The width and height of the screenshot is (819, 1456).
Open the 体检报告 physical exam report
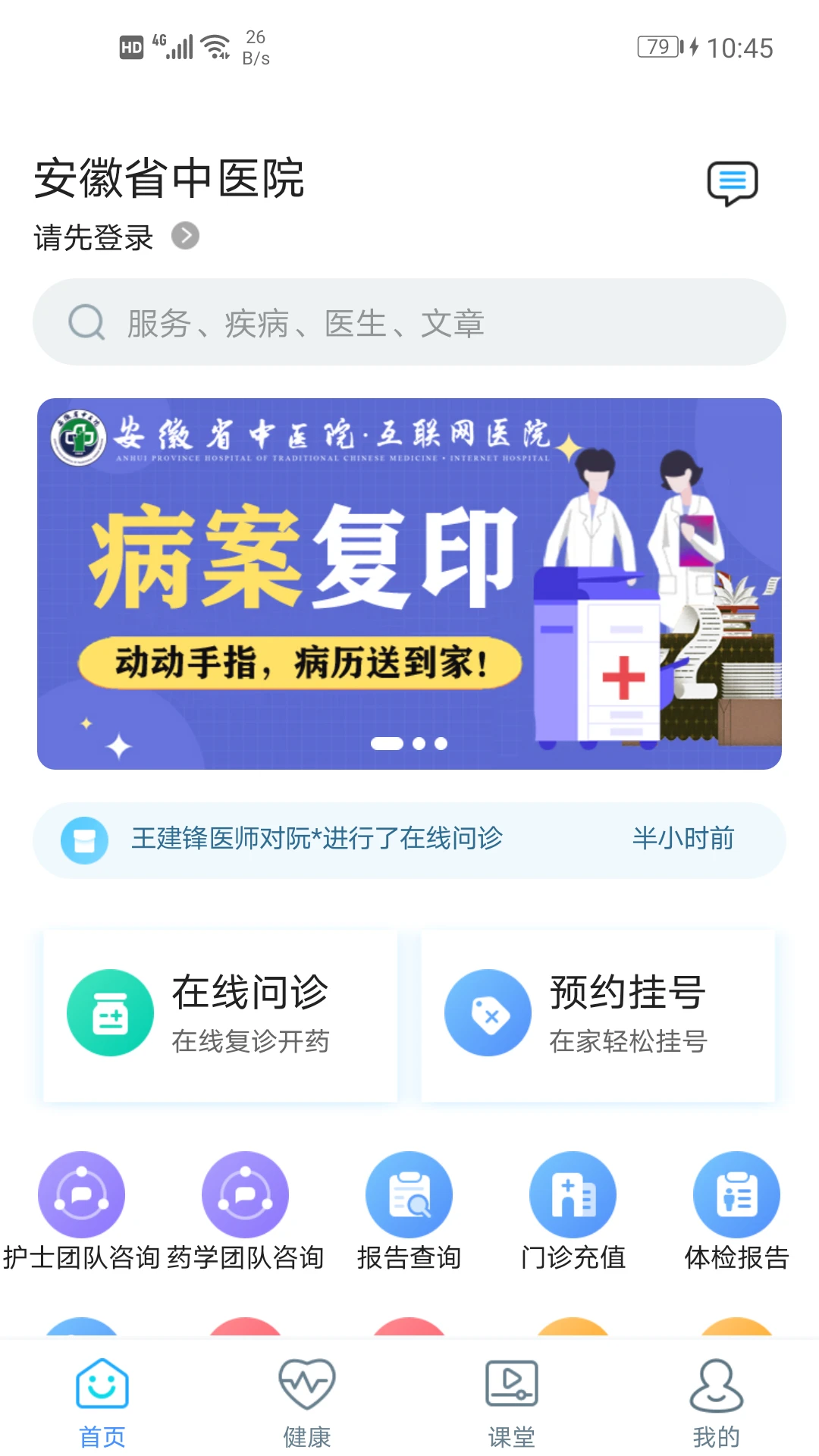point(736,1193)
